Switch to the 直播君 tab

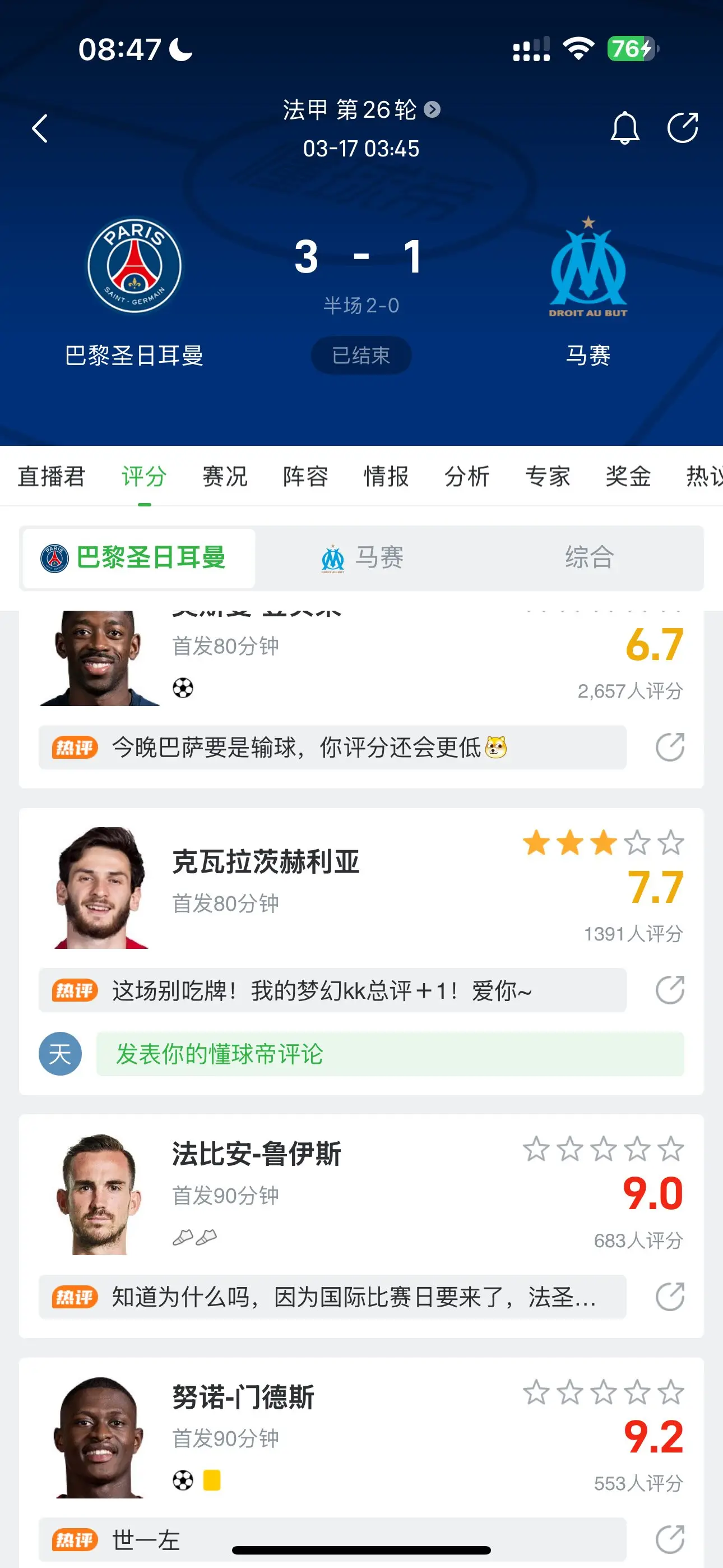(52, 476)
